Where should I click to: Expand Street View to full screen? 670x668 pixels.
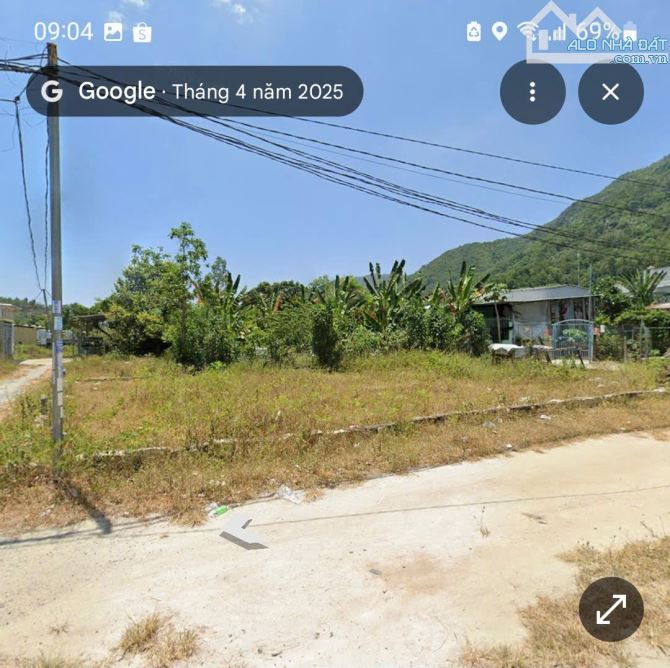pyautogui.click(x=610, y=609)
